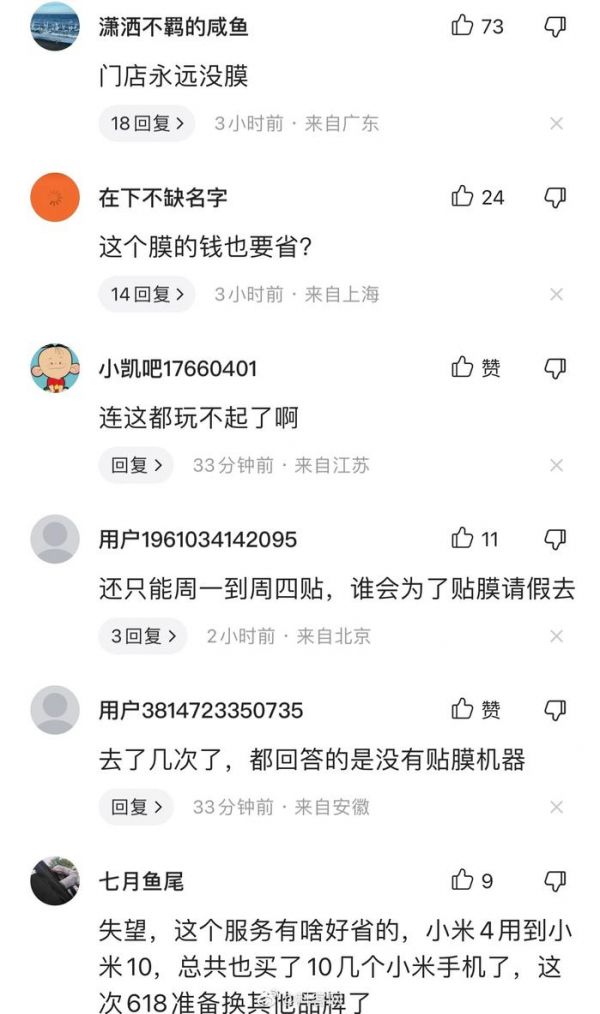Reply to 去了几次了,都回答的是没有贴膜机器
The image size is (600, 1014).
tap(136, 807)
